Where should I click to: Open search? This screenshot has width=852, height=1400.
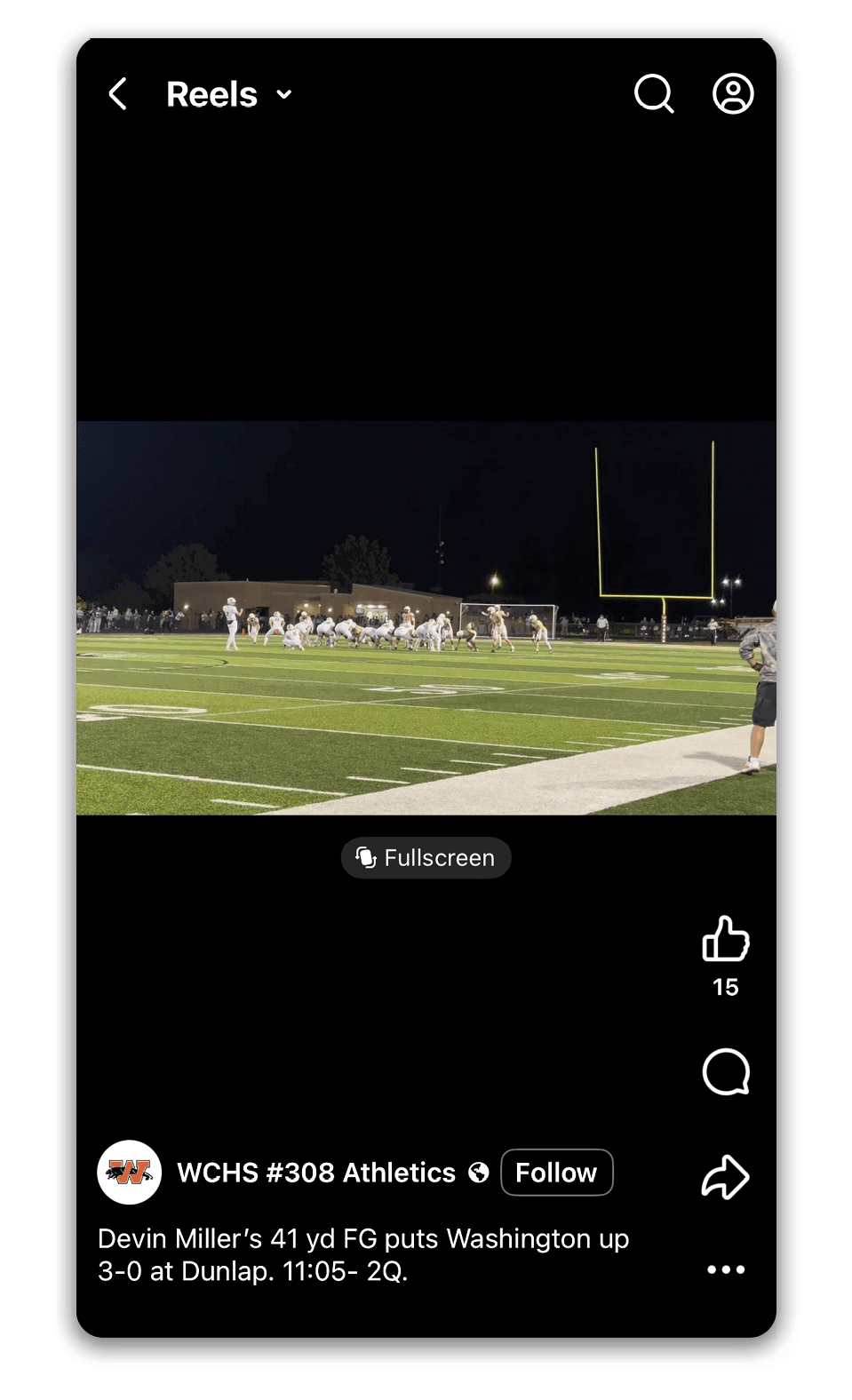point(654,94)
